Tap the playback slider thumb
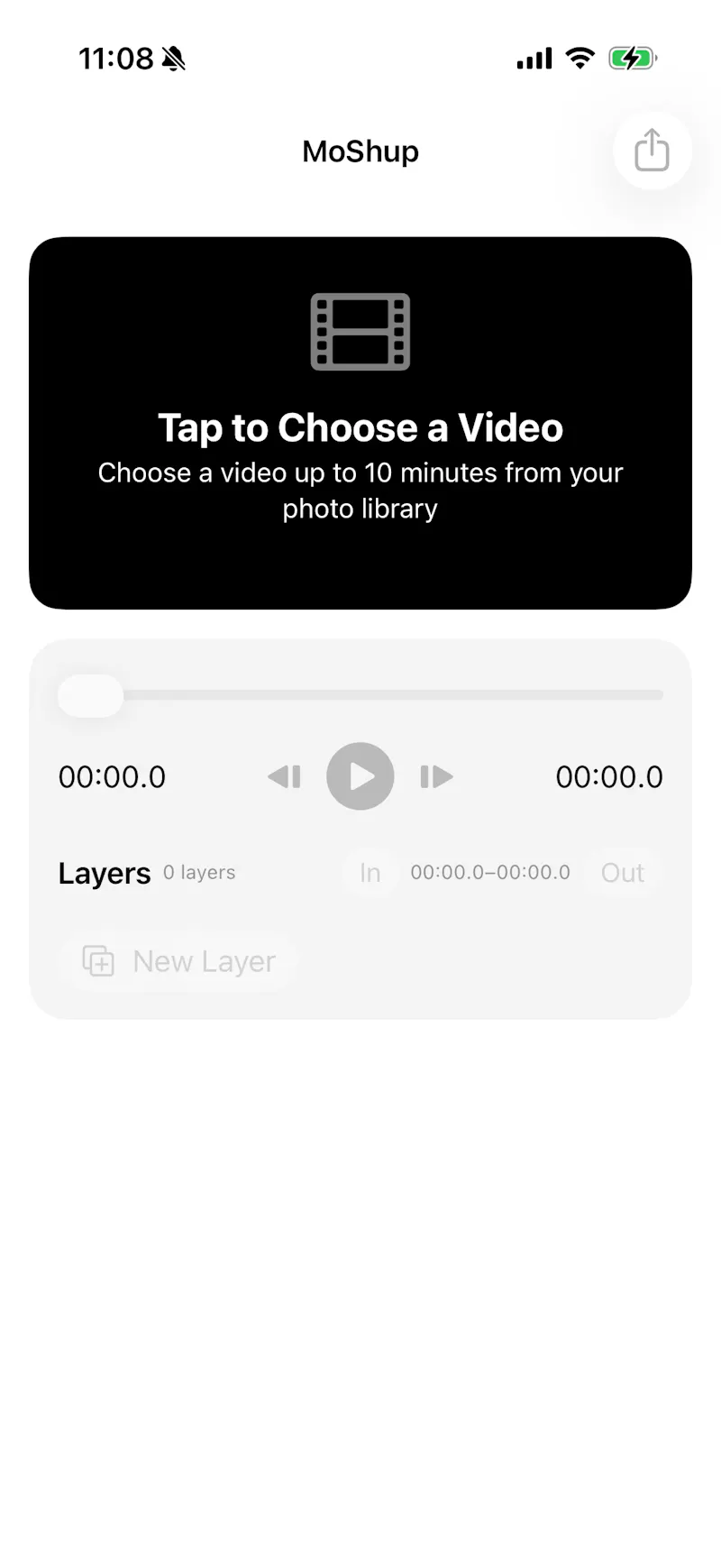Image resolution: width=721 pixels, height=1568 pixels. pyautogui.click(x=90, y=695)
